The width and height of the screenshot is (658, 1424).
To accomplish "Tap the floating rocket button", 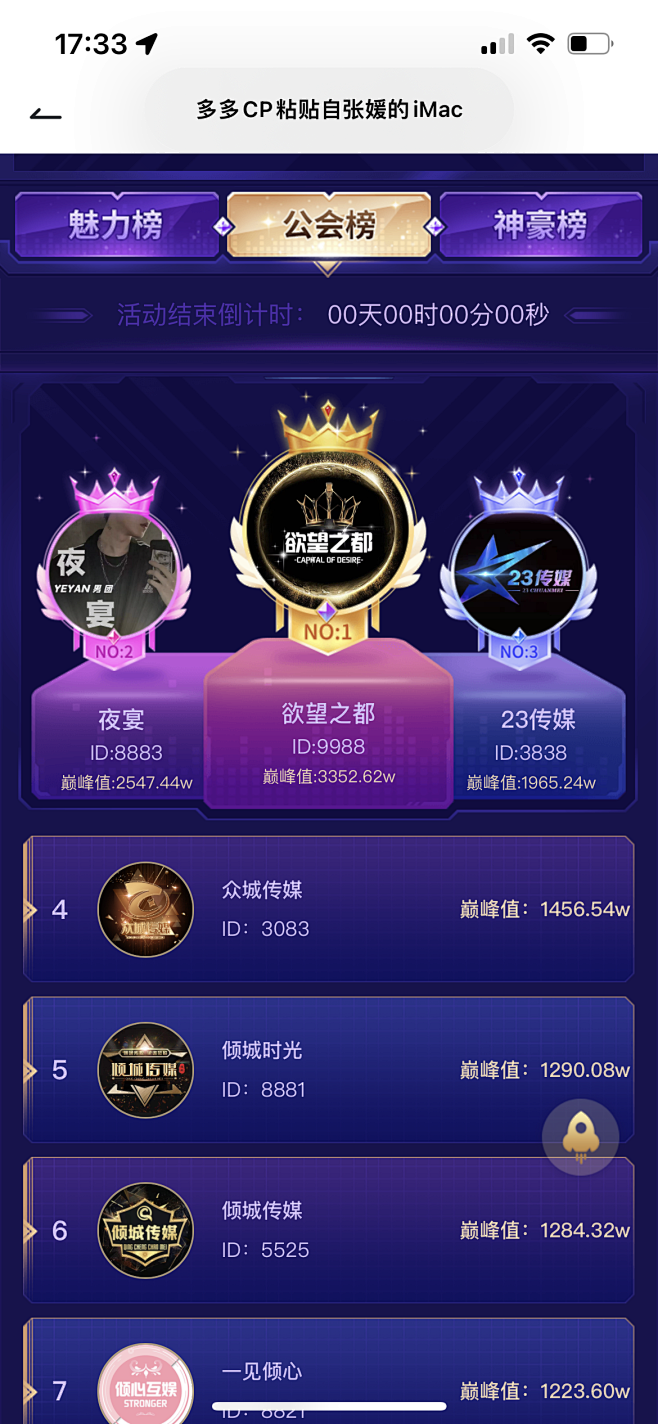I will [x=580, y=1138].
